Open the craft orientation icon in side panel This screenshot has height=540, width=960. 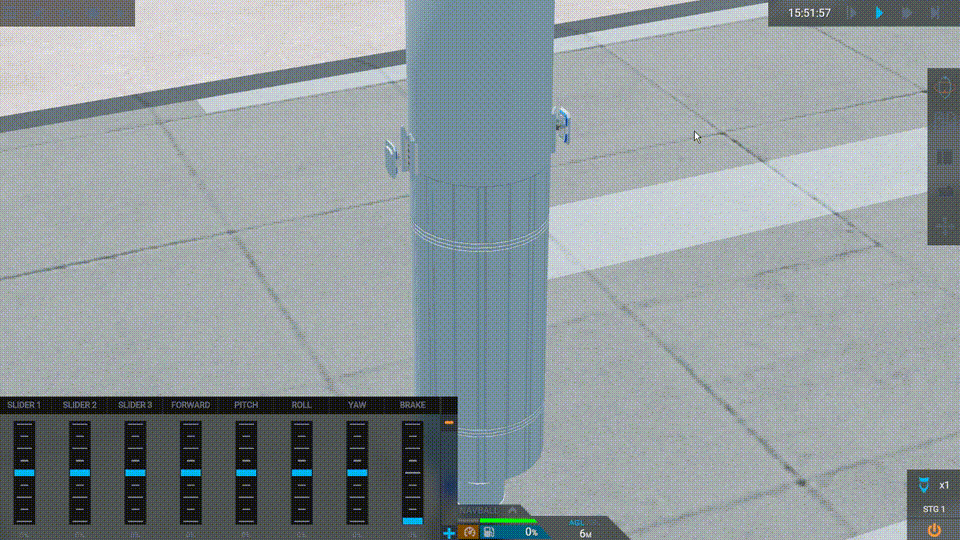pos(944,88)
